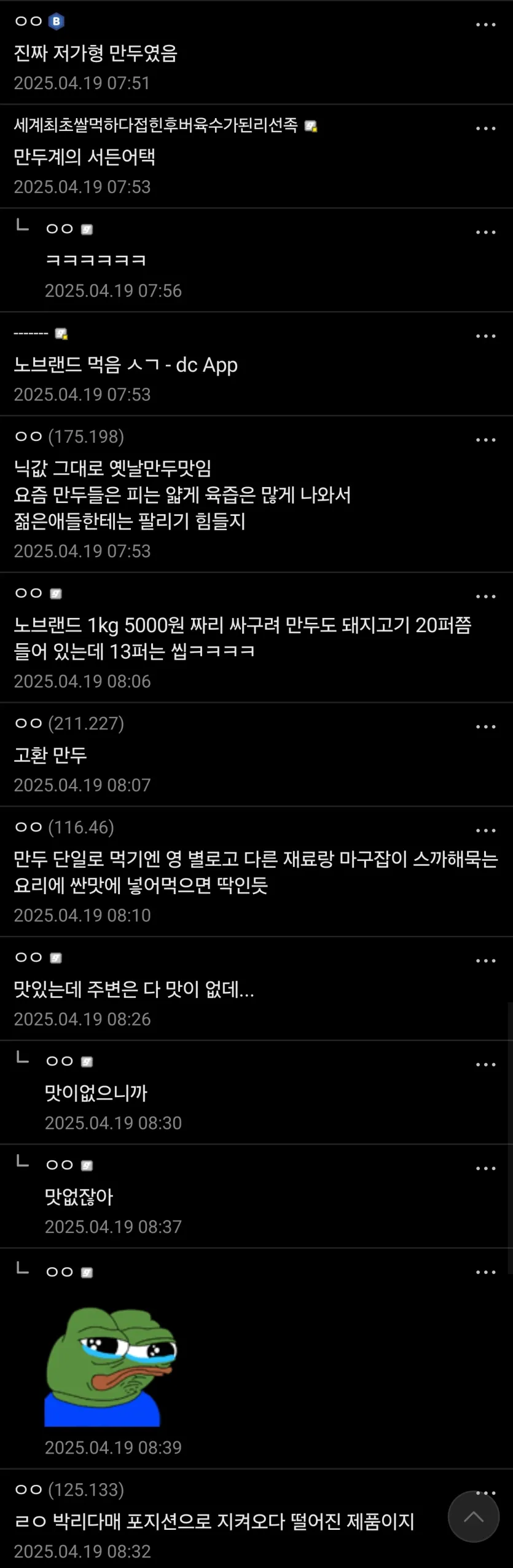
Task: Open menu for '노브랜드 1kg 5000원' comment
Action: click(x=485, y=596)
